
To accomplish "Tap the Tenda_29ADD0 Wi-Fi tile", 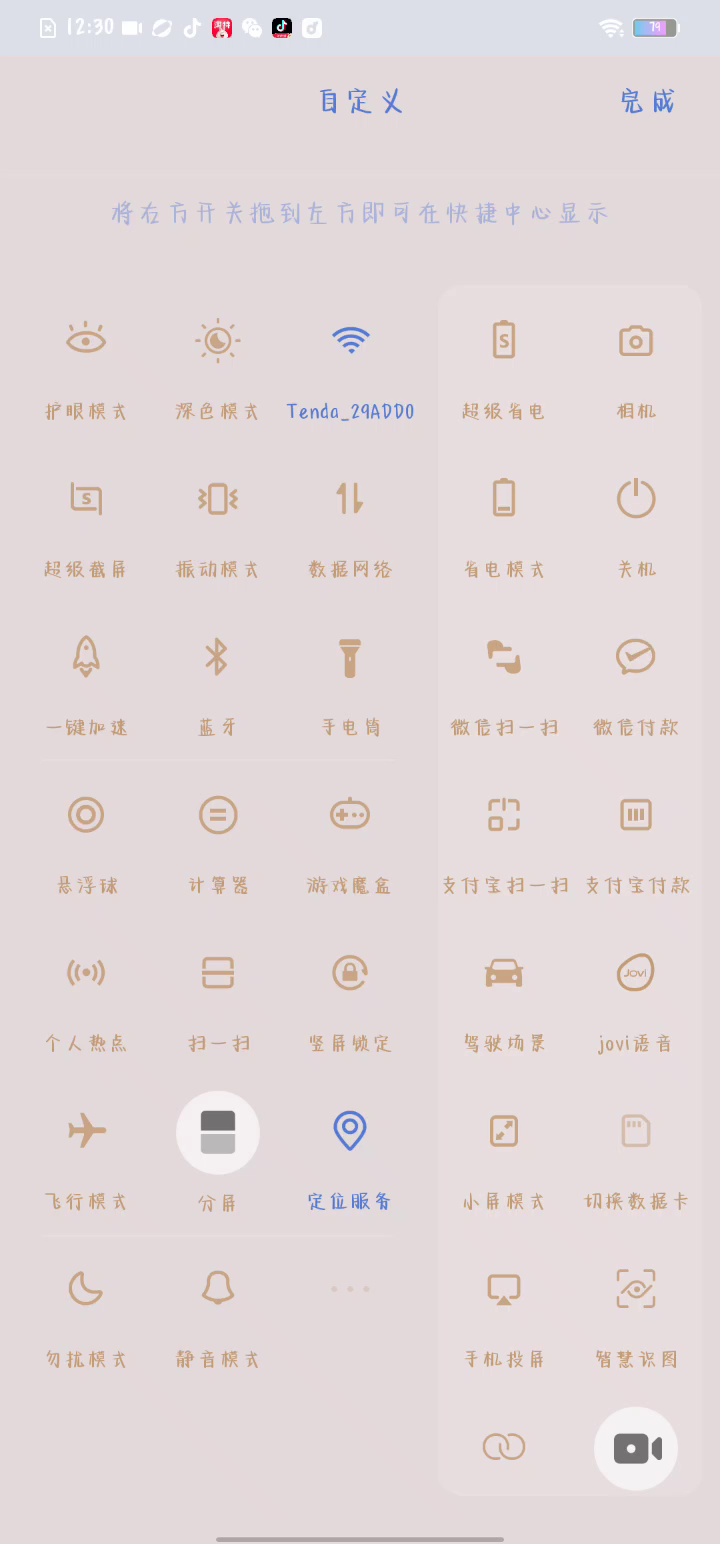I will click(x=350, y=341).
